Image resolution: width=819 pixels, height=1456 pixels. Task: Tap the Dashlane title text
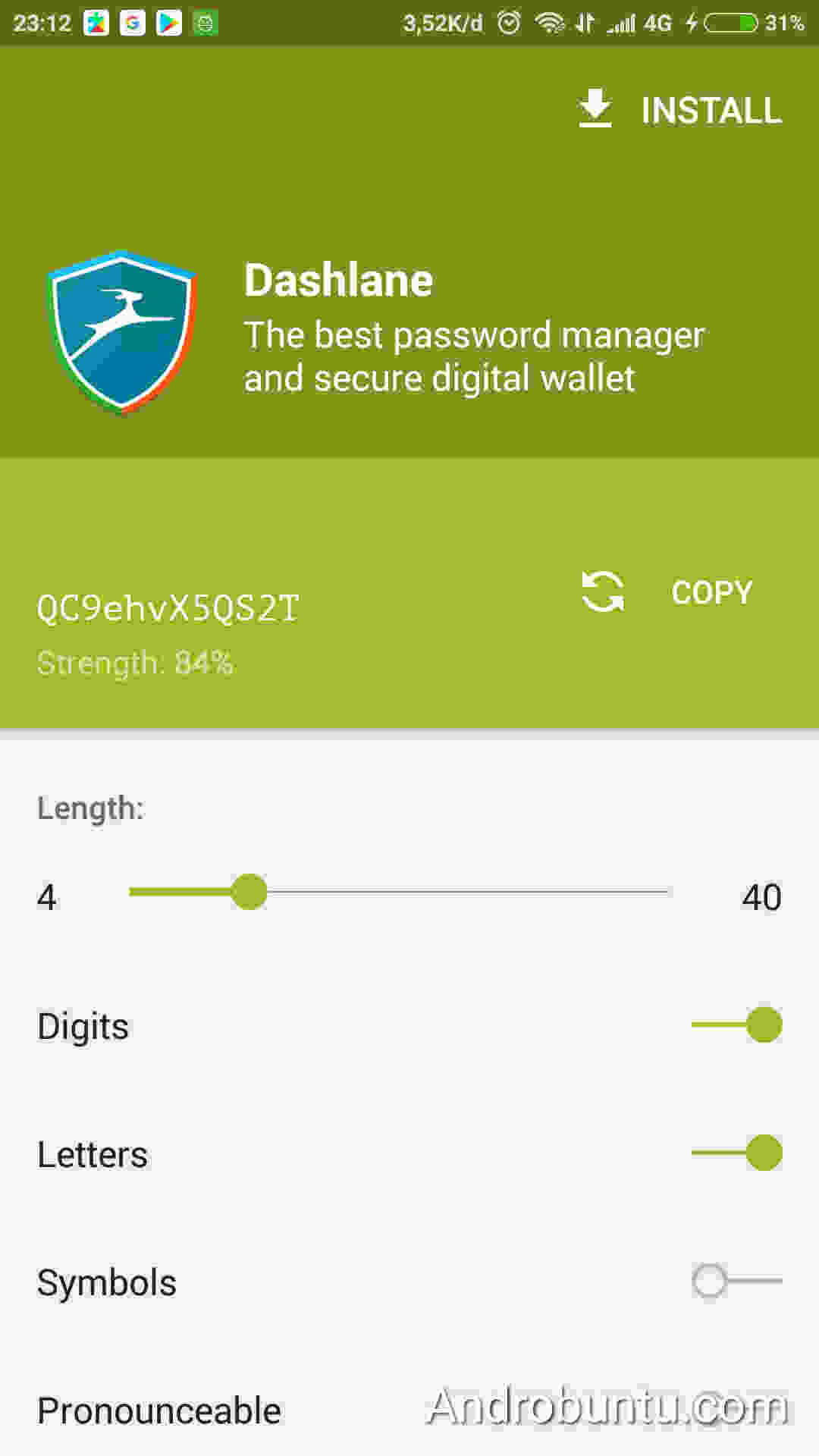coord(338,280)
